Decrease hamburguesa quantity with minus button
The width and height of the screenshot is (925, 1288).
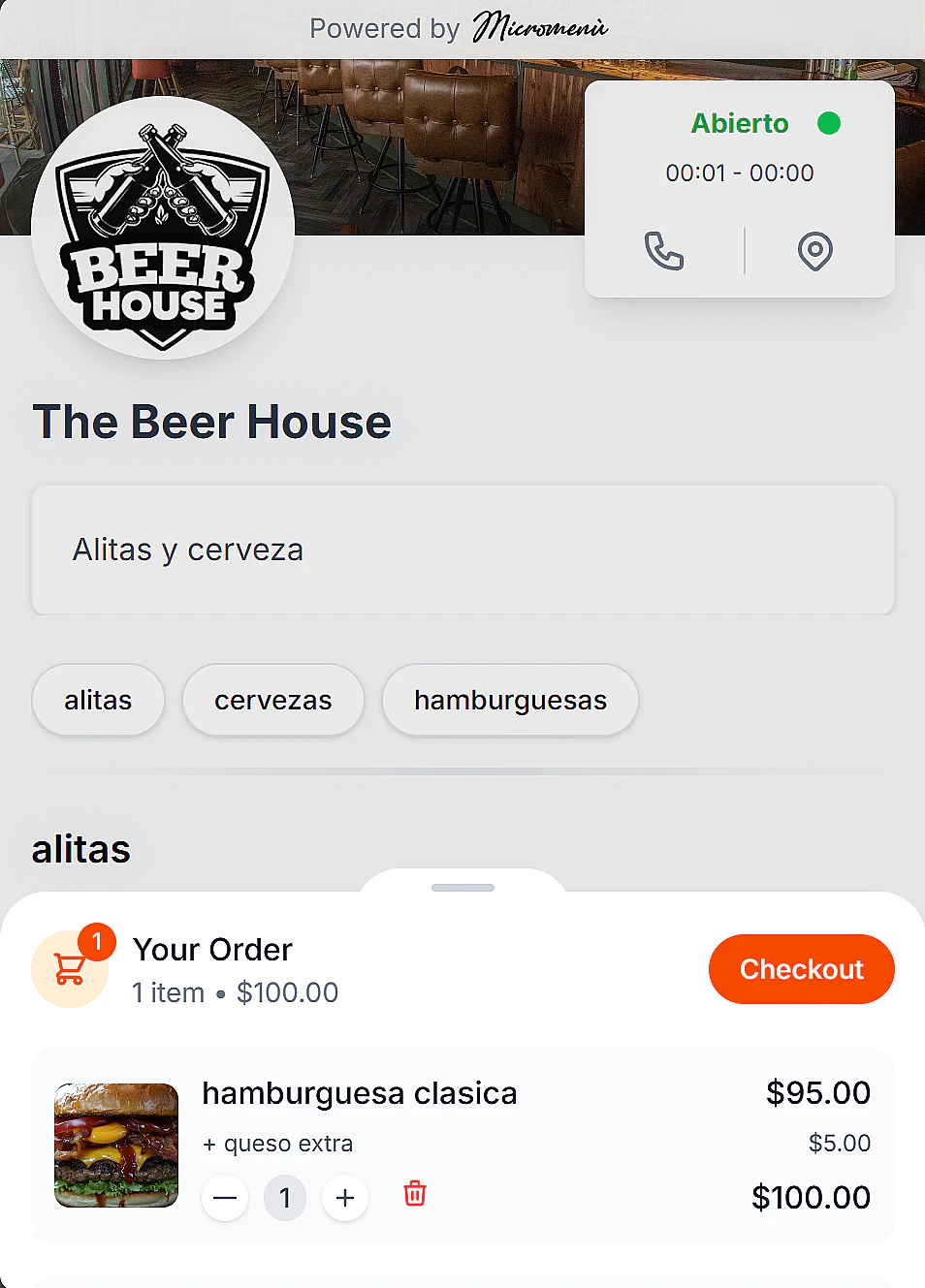click(225, 1198)
